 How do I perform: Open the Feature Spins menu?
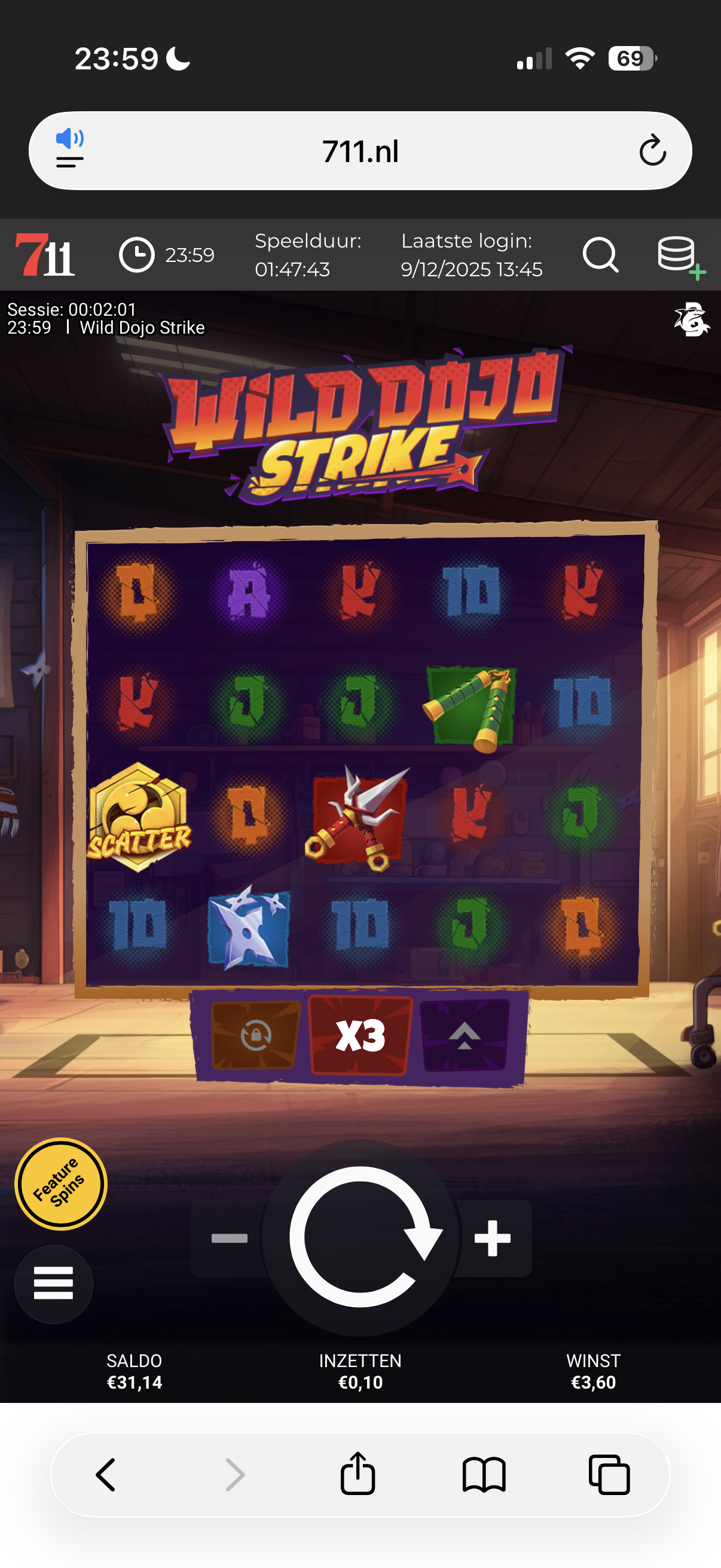[60, 1183]
